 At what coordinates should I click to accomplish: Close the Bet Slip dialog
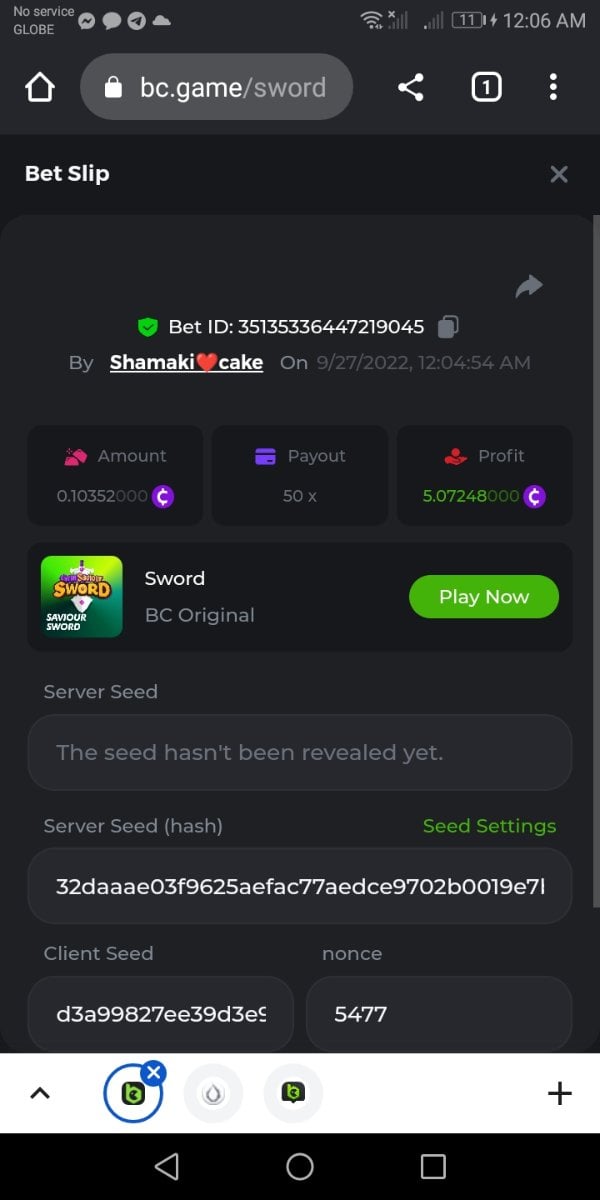click(x=559, y=174)
